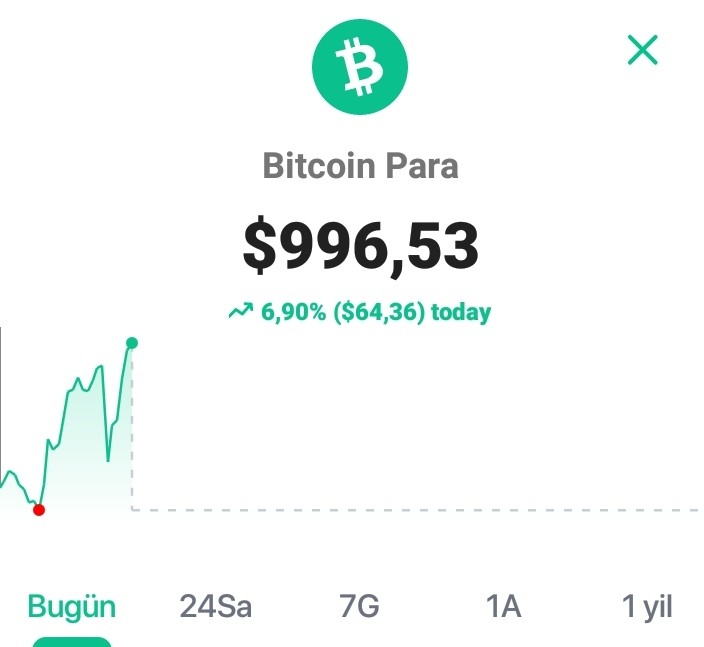
Task: Switch to the 1A range
Action: point(503,606)
